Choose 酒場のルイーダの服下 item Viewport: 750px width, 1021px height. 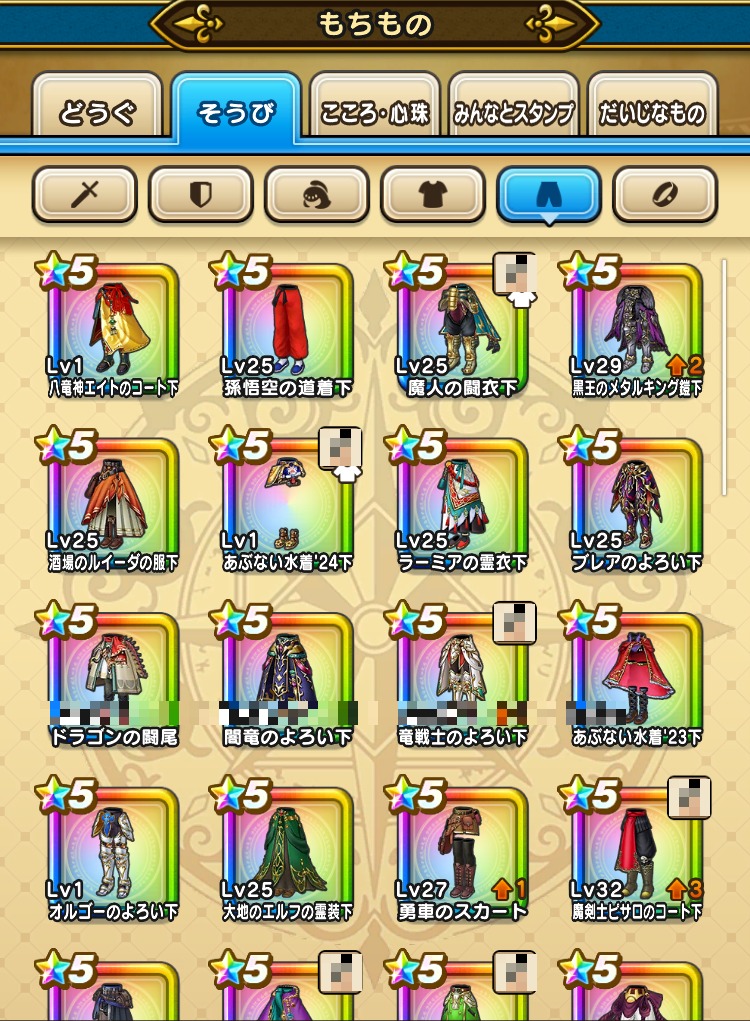[112, 505]
